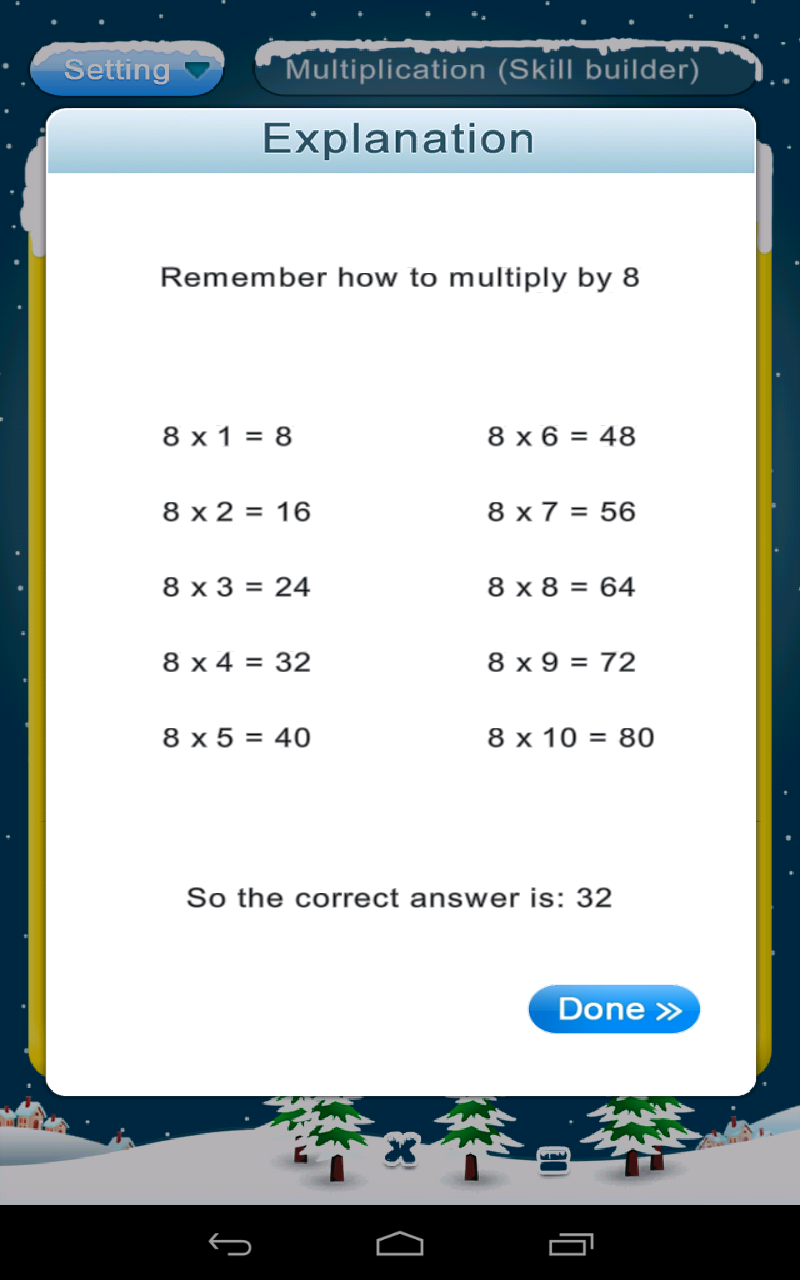Click the equation '8 x 10 = 80'
Screen dimensions: 800x1280
pos(571,737)
